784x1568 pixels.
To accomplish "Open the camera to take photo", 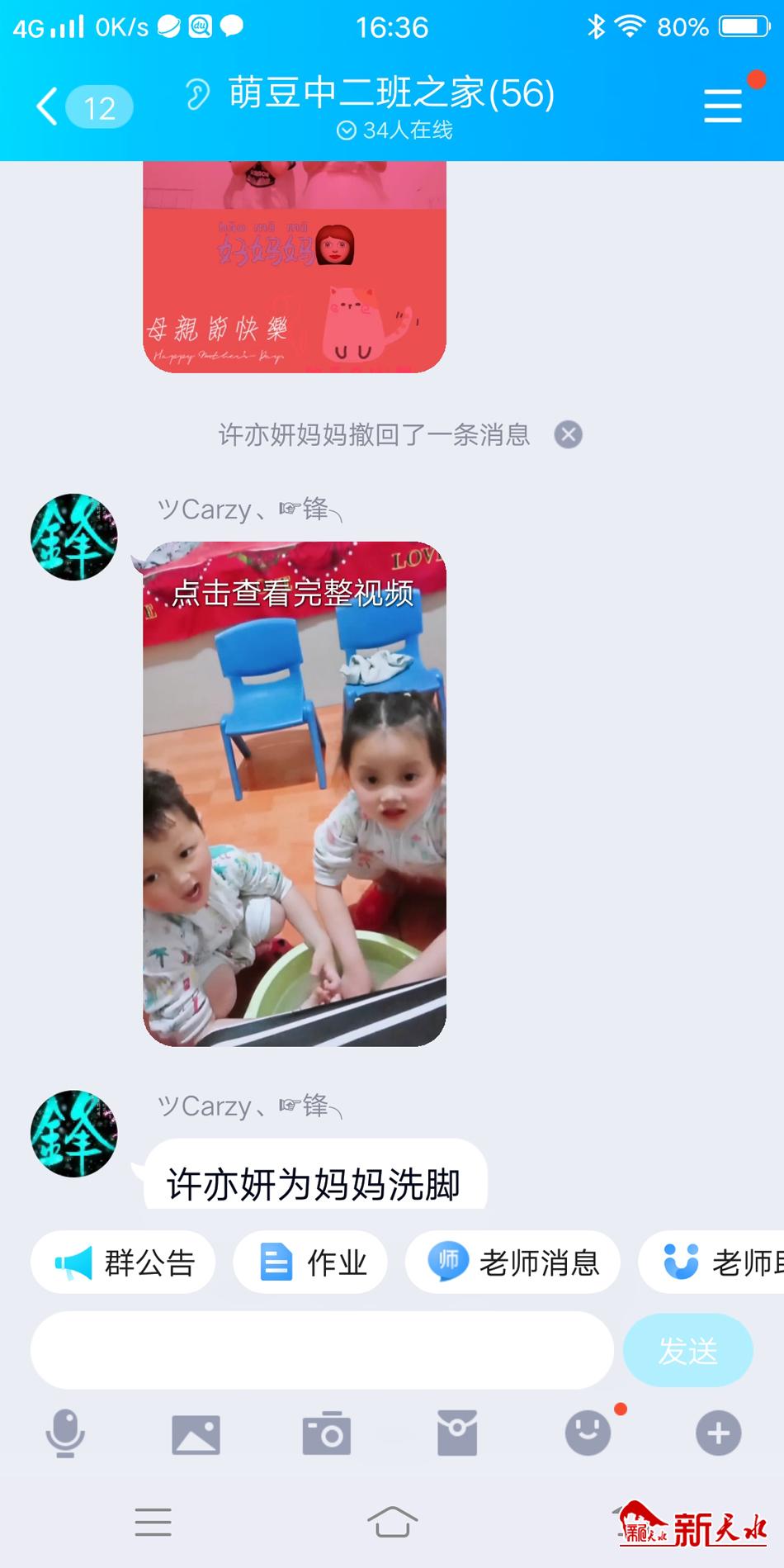I will tap(326, 1433).
